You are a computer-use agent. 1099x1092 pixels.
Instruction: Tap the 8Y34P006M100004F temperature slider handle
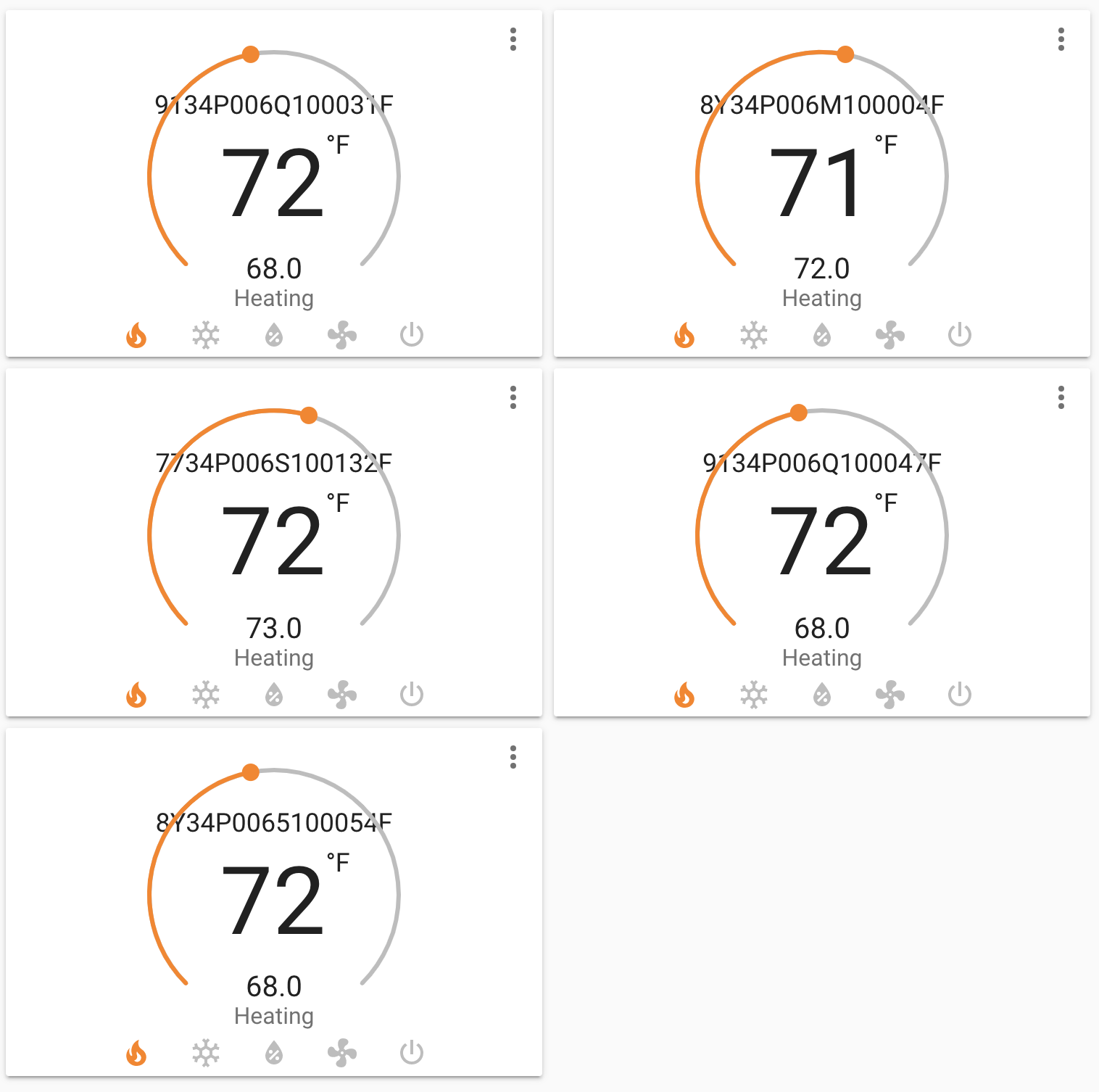(845, 54)
